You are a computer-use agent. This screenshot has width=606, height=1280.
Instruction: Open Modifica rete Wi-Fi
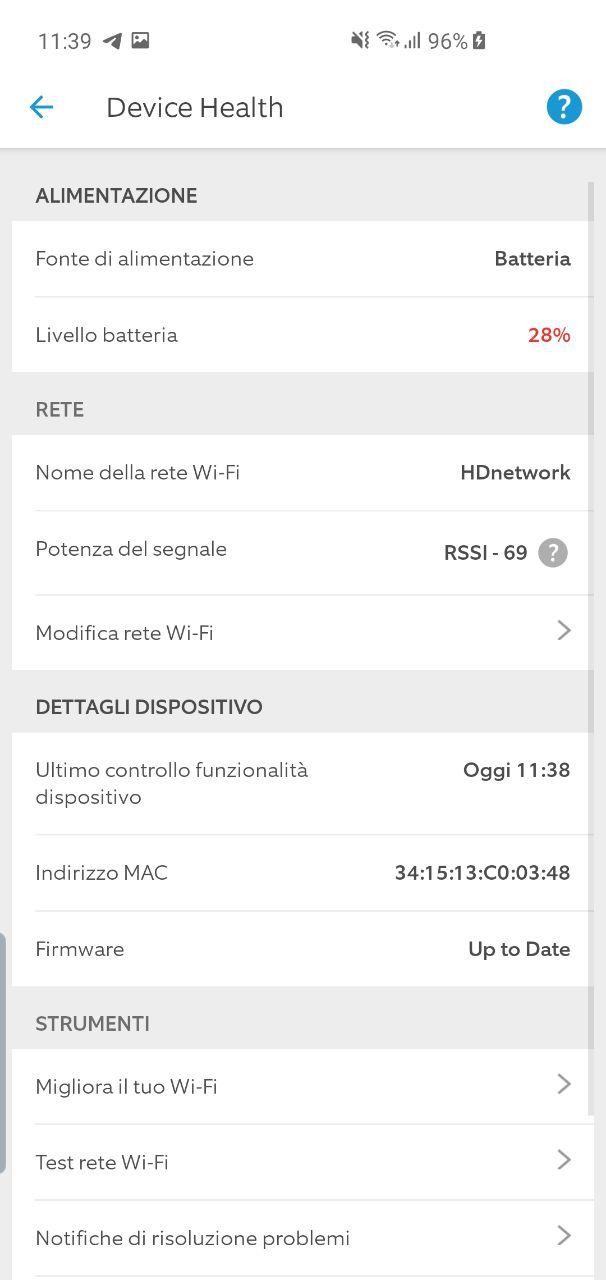[x=300, y=632]
